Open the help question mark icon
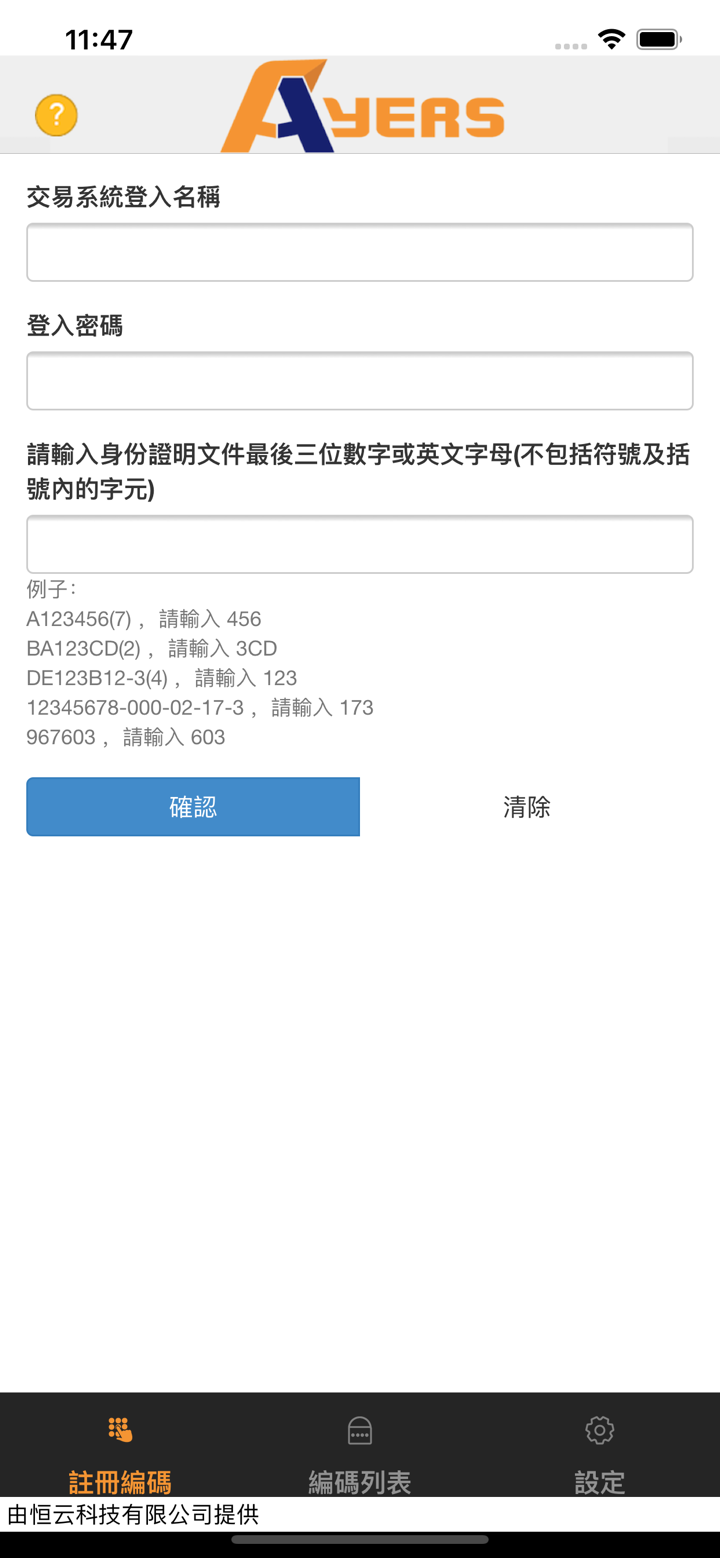Image resolution: width=720 pixels, height=1558 pixels. [x=56, y=115]
